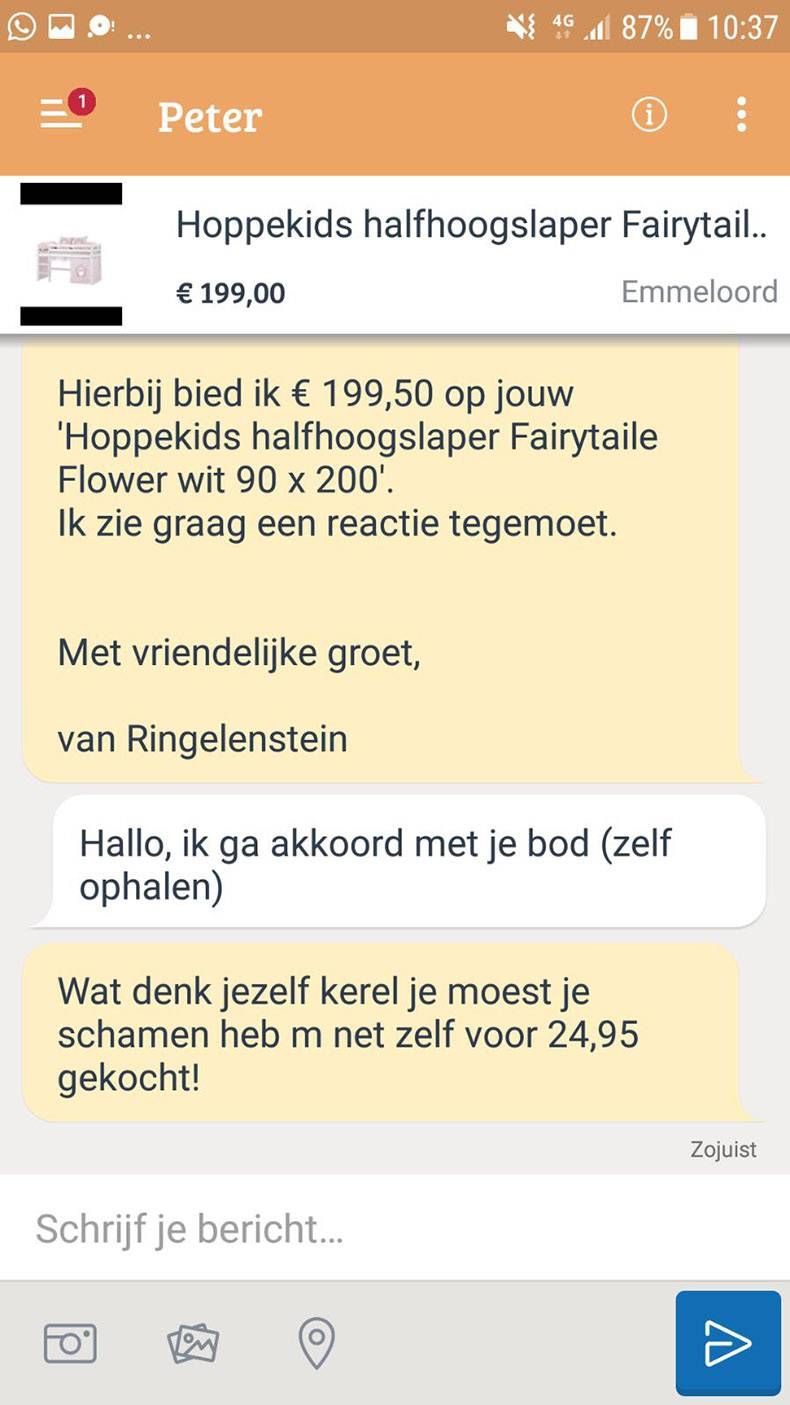790x1405 pixels.
Task: Share a location with the pin icon
Action: coord(317,1343)
